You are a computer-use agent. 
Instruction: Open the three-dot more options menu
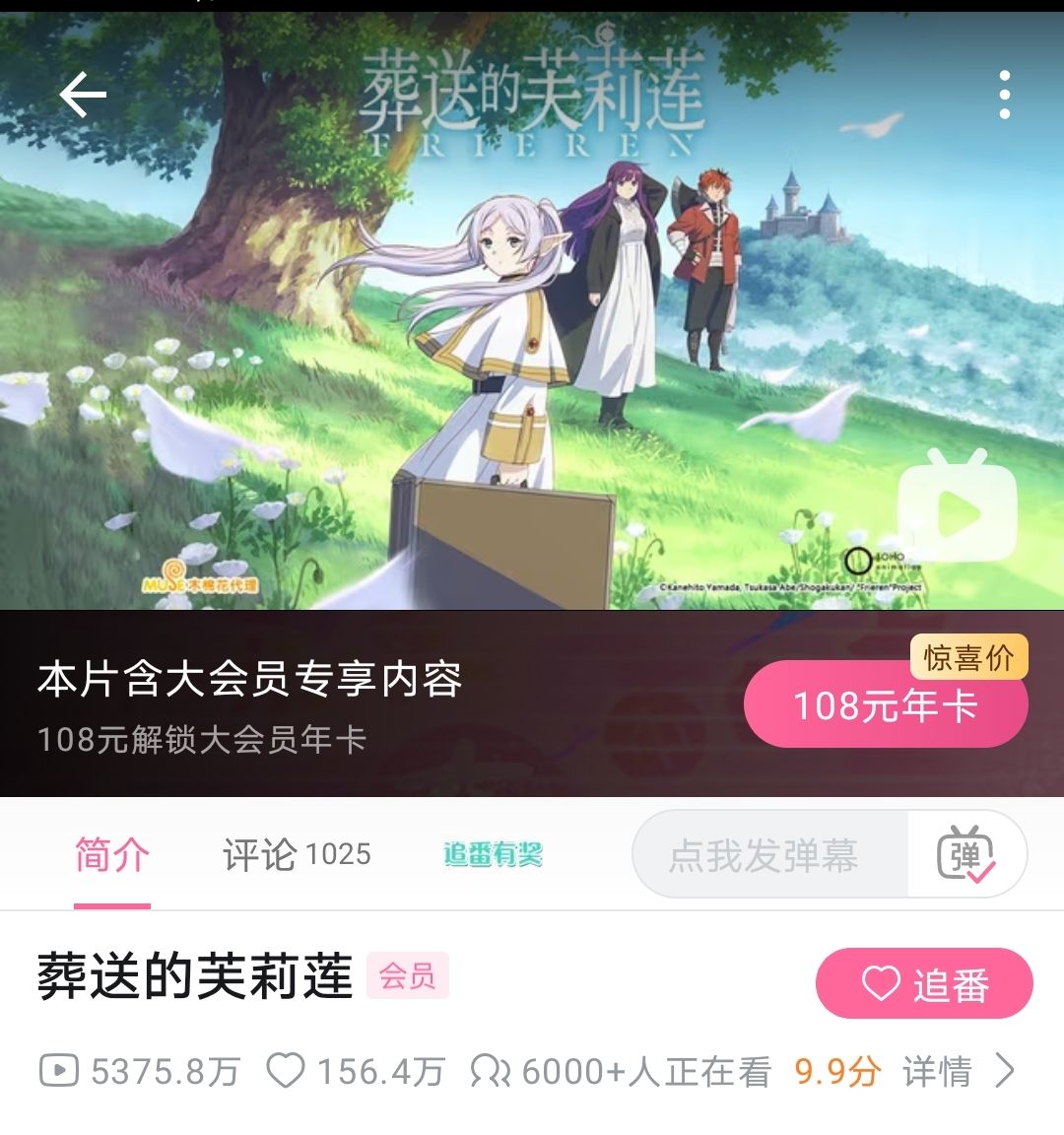click(x=1007, y=93)
